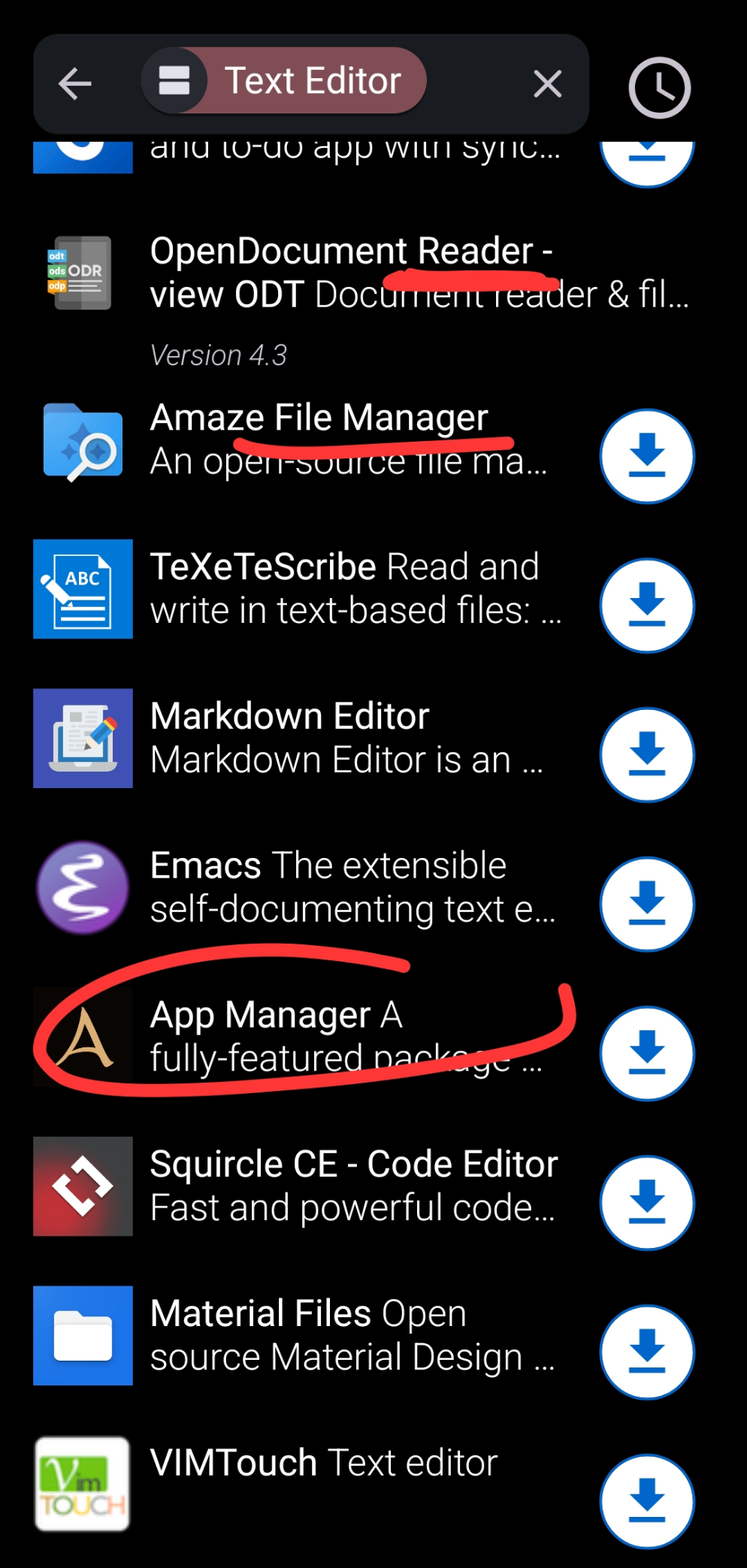The image size is (747, 1568).
Task: Download Emacs
Action: click(x=646, y=904)
